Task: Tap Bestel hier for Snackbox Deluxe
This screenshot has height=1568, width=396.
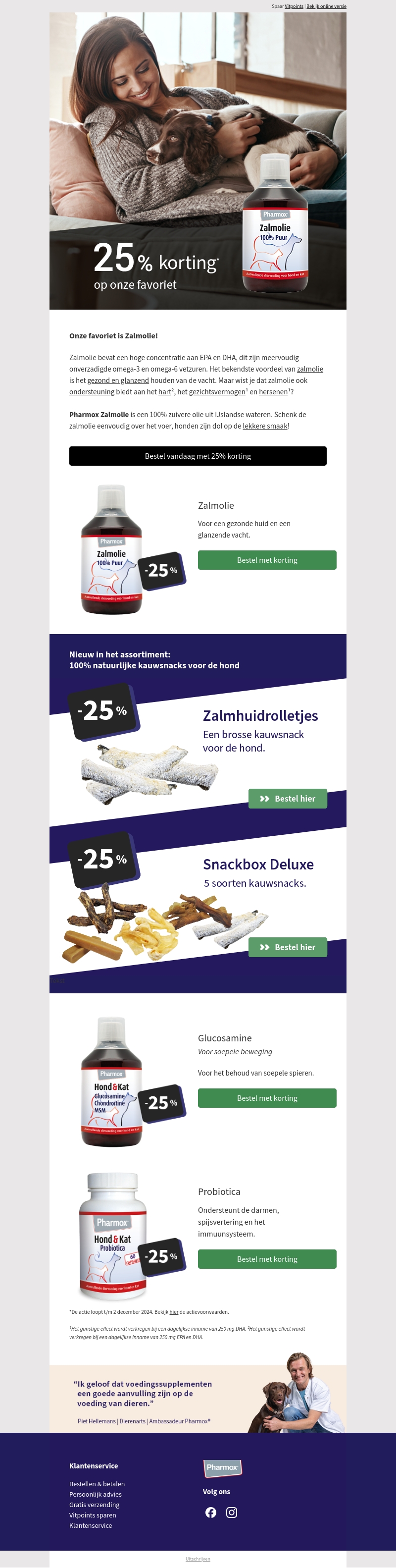Action: 288,947
